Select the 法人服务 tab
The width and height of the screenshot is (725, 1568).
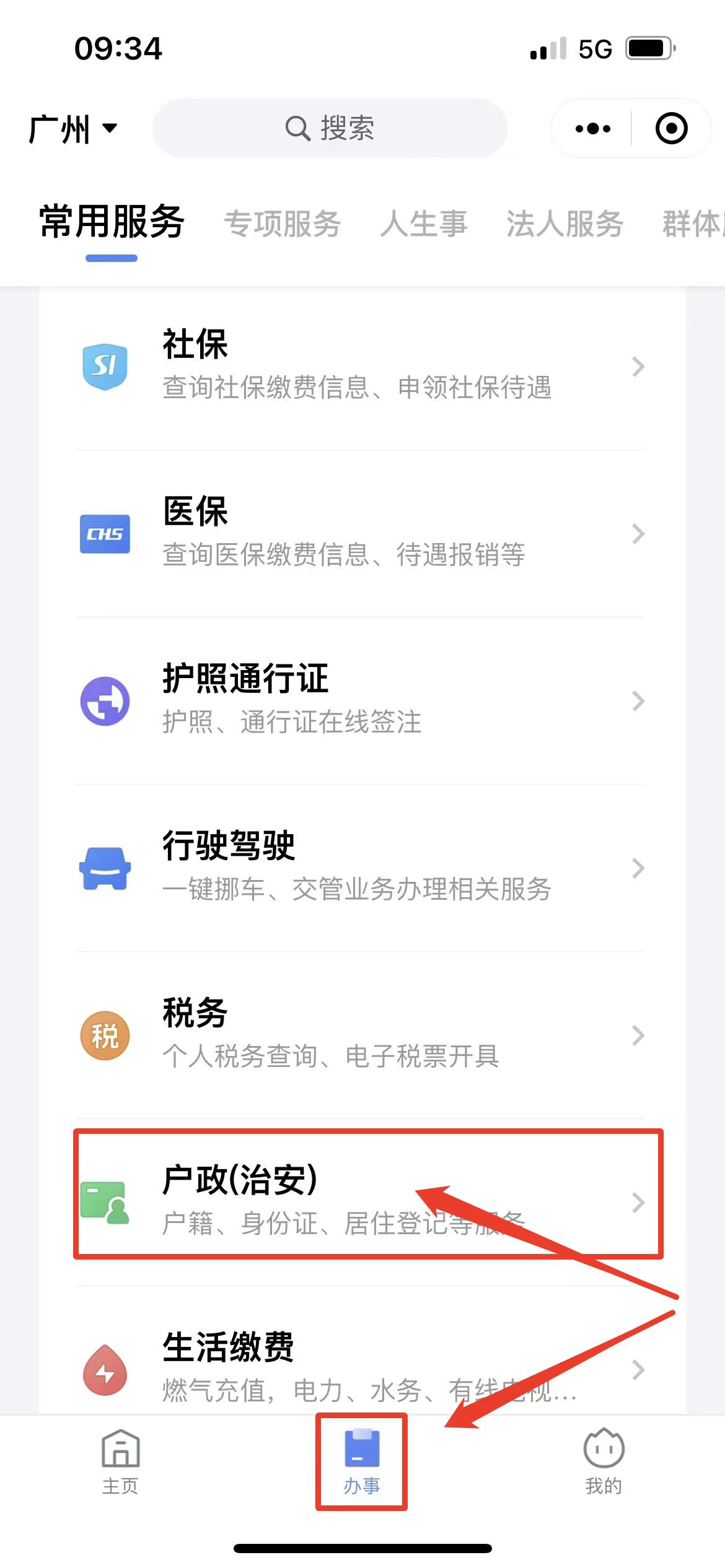pos(565,224)
